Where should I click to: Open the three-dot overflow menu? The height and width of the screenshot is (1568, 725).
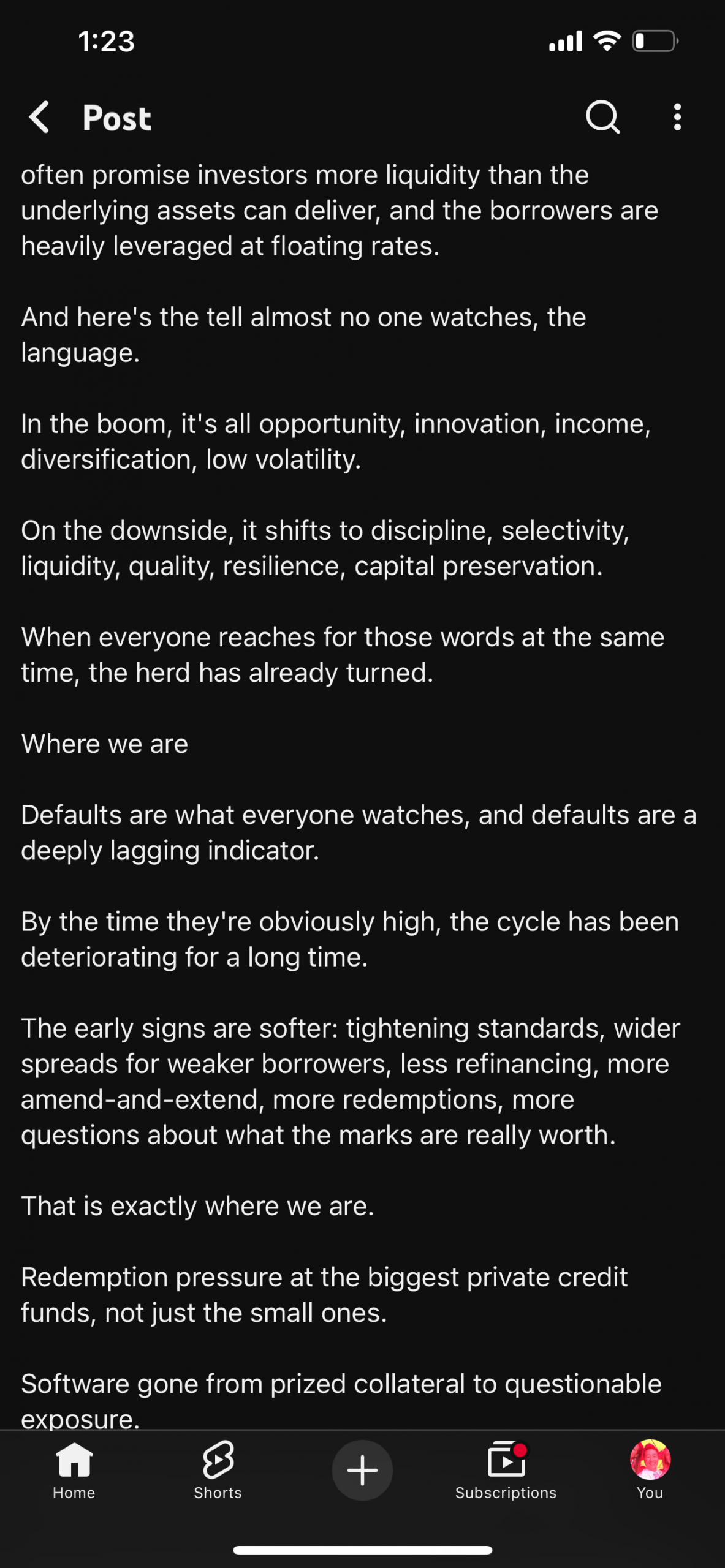tap(677, 117)
